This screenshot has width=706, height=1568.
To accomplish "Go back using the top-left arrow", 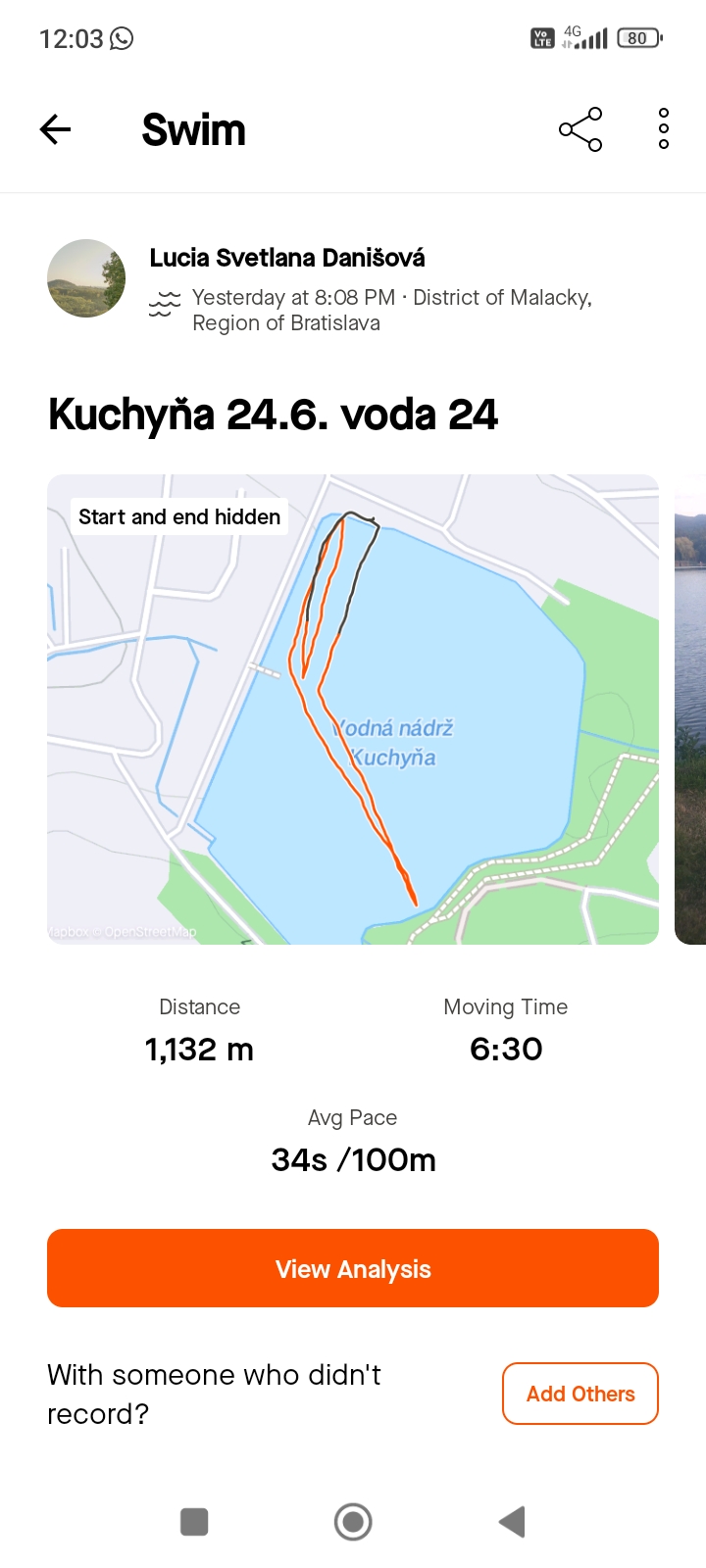I will click(56, 129).
